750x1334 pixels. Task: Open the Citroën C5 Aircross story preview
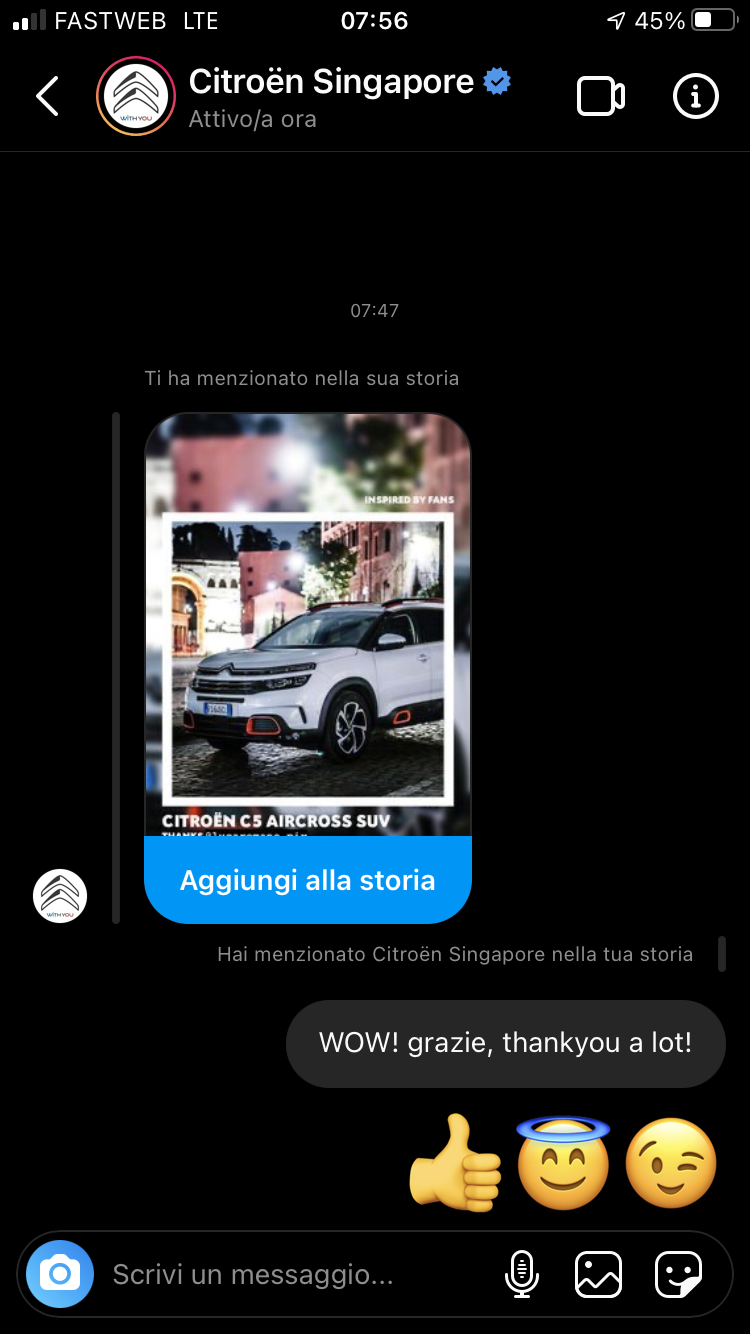click(x=308, y=625)
